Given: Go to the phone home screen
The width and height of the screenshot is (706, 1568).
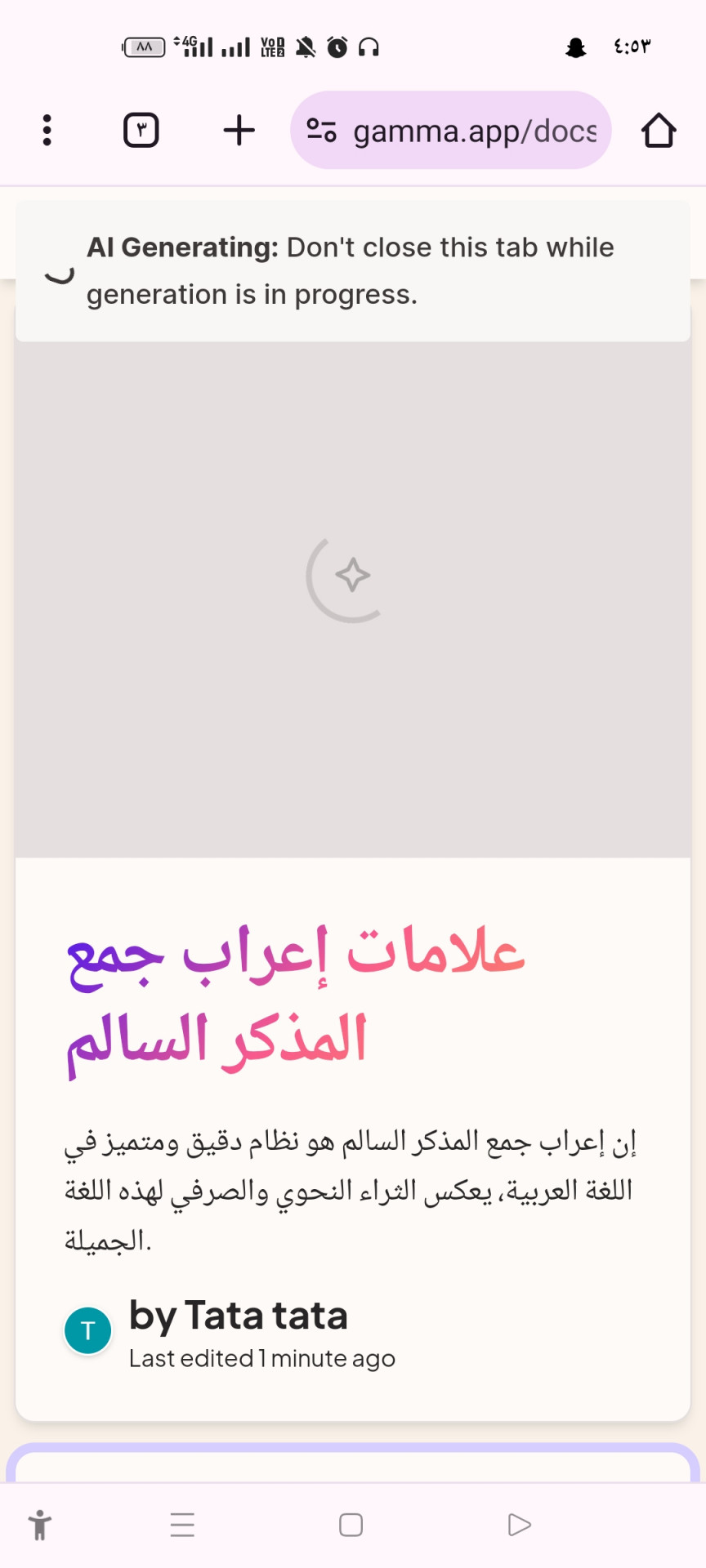Looking at the screenshot, I should click(x=351, y=1525).
